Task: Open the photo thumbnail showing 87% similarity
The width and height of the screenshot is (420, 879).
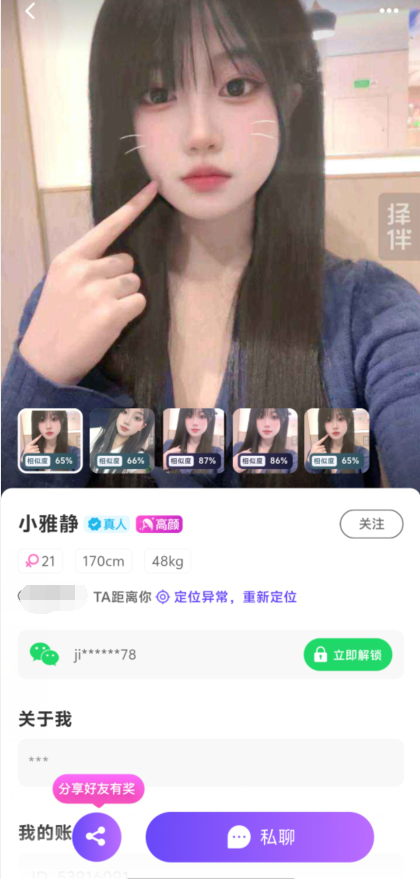Action: coord(193,441)
